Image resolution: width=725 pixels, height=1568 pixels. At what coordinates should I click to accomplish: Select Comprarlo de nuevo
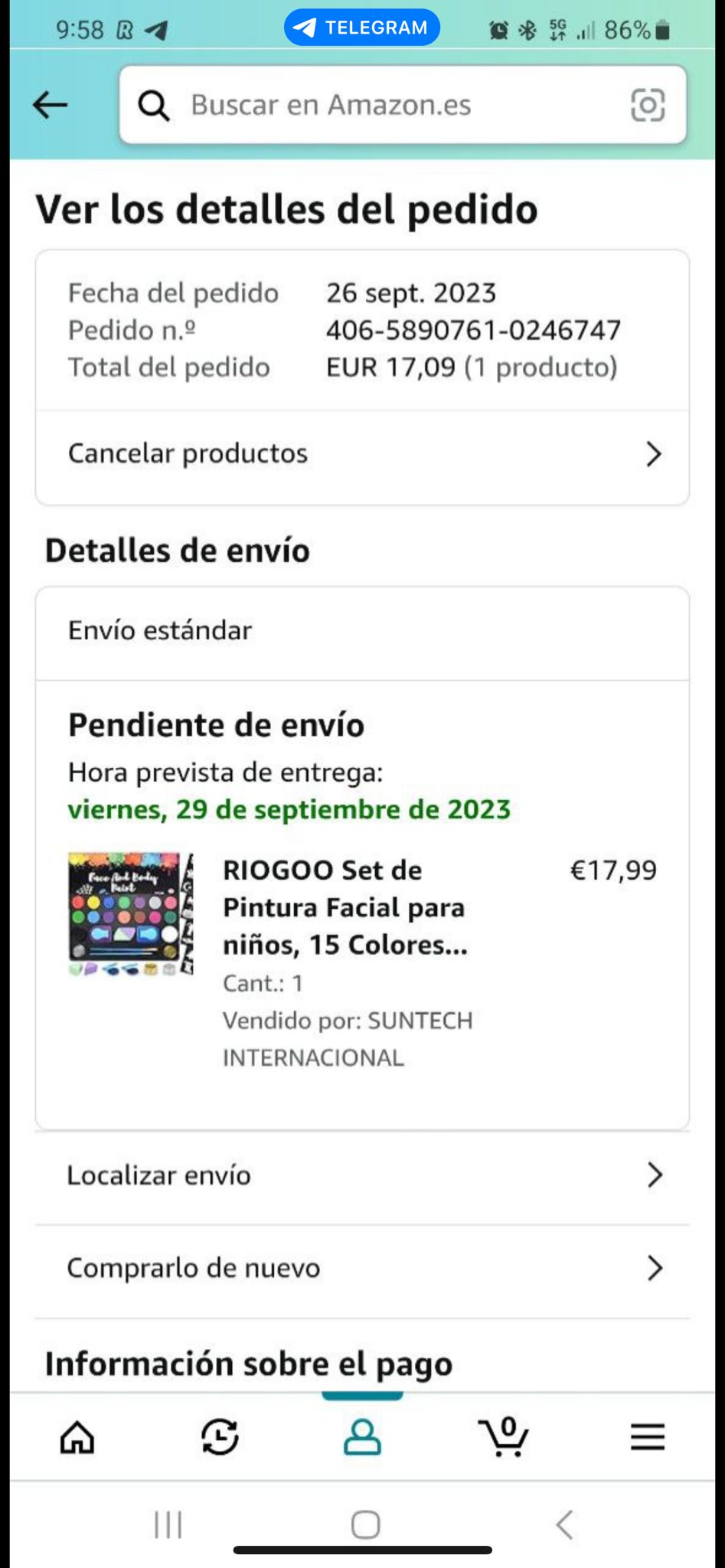tap(362, 1269)
